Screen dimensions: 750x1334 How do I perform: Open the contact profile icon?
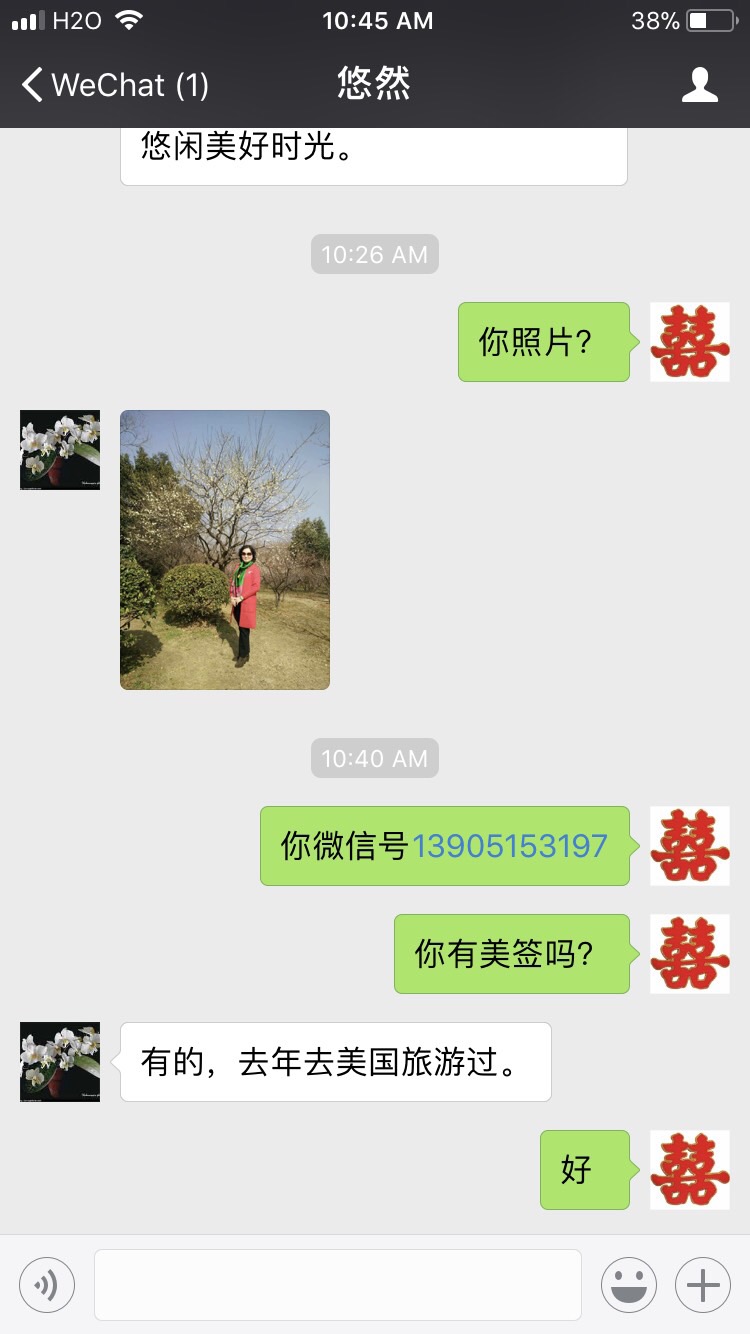coord(699,85)
